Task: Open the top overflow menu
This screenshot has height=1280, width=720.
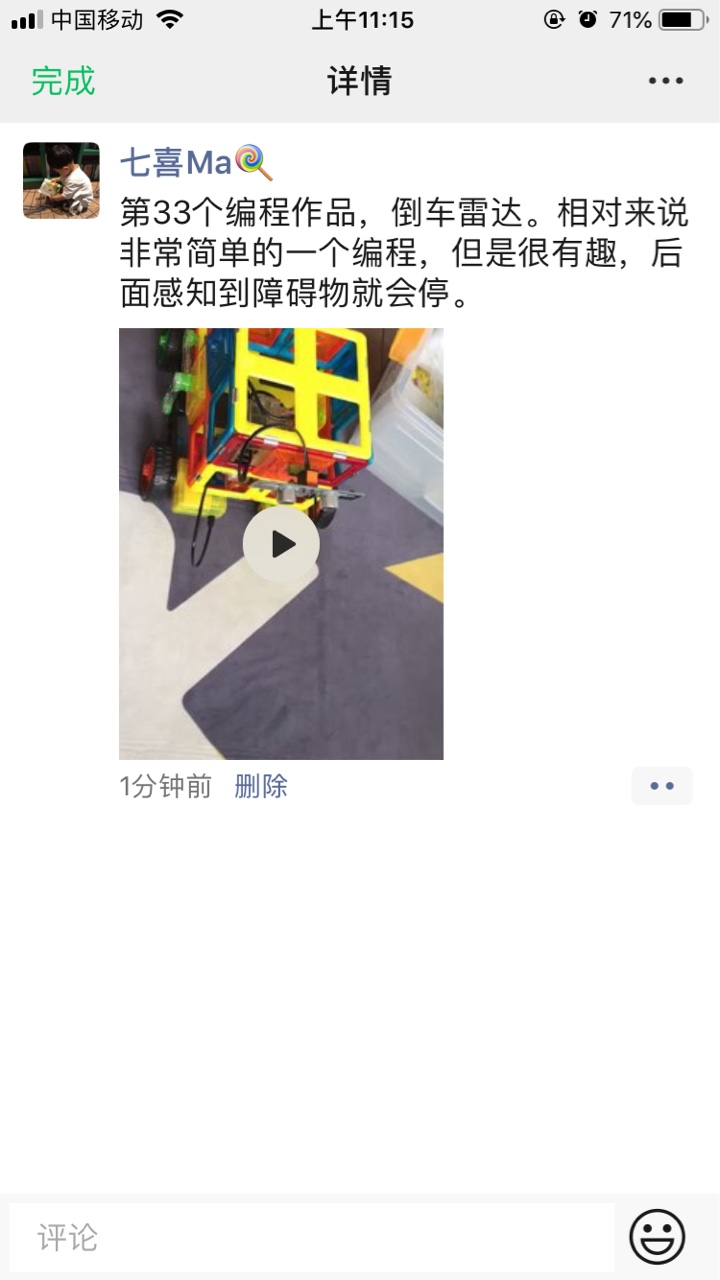Action: (665, 81)
